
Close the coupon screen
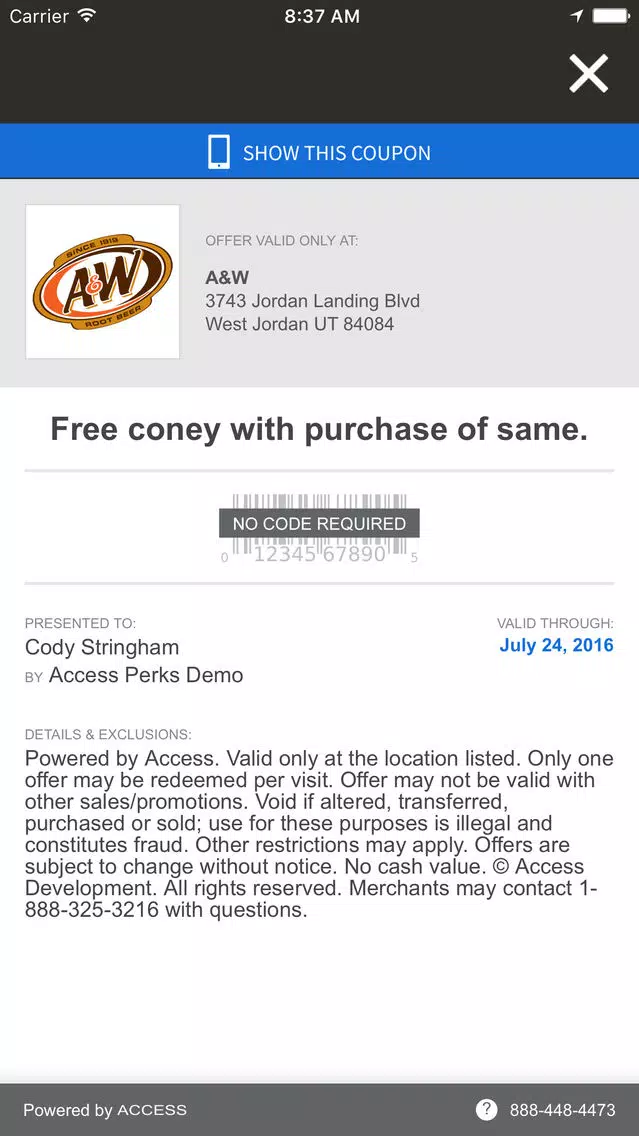pyautogui.click(x=588, y=74)
